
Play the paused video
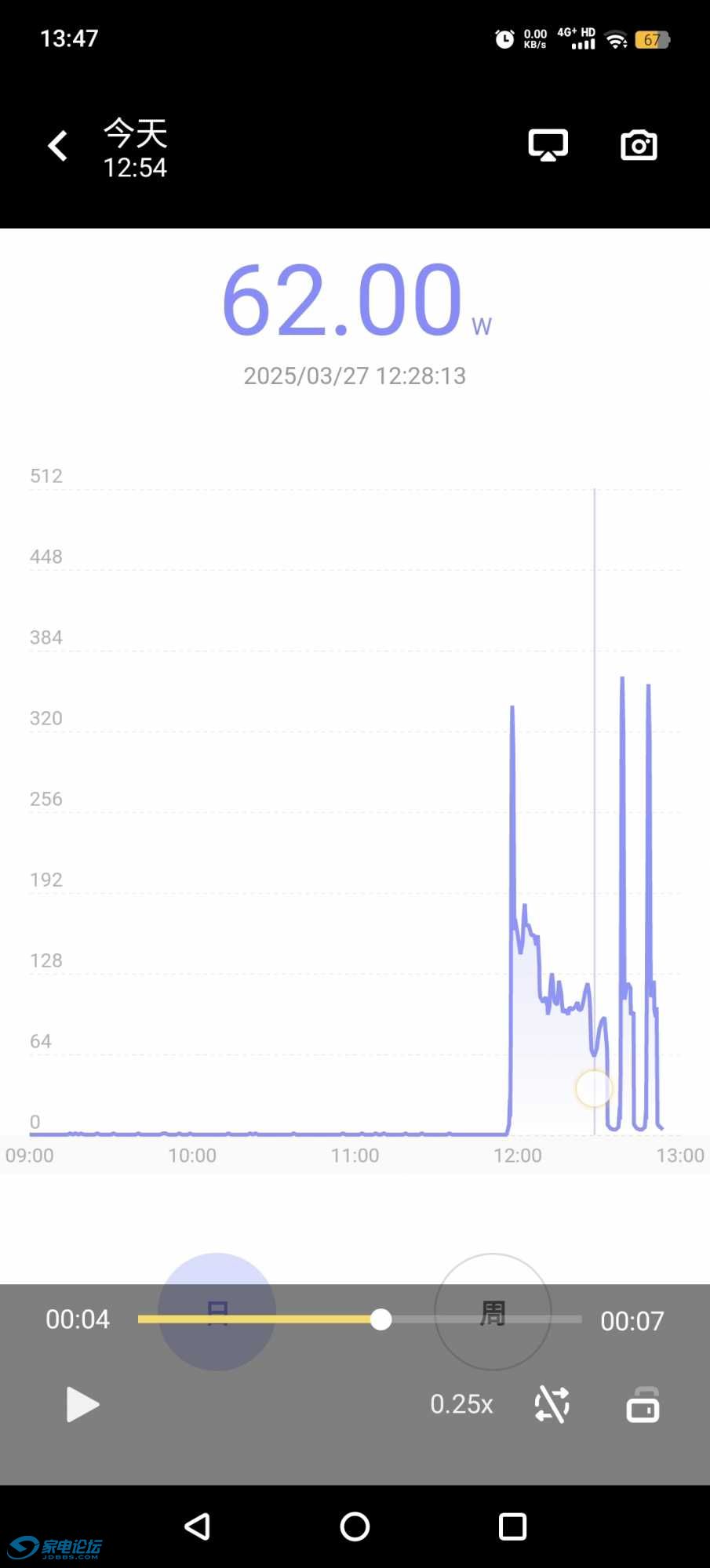pos(82,1404)
